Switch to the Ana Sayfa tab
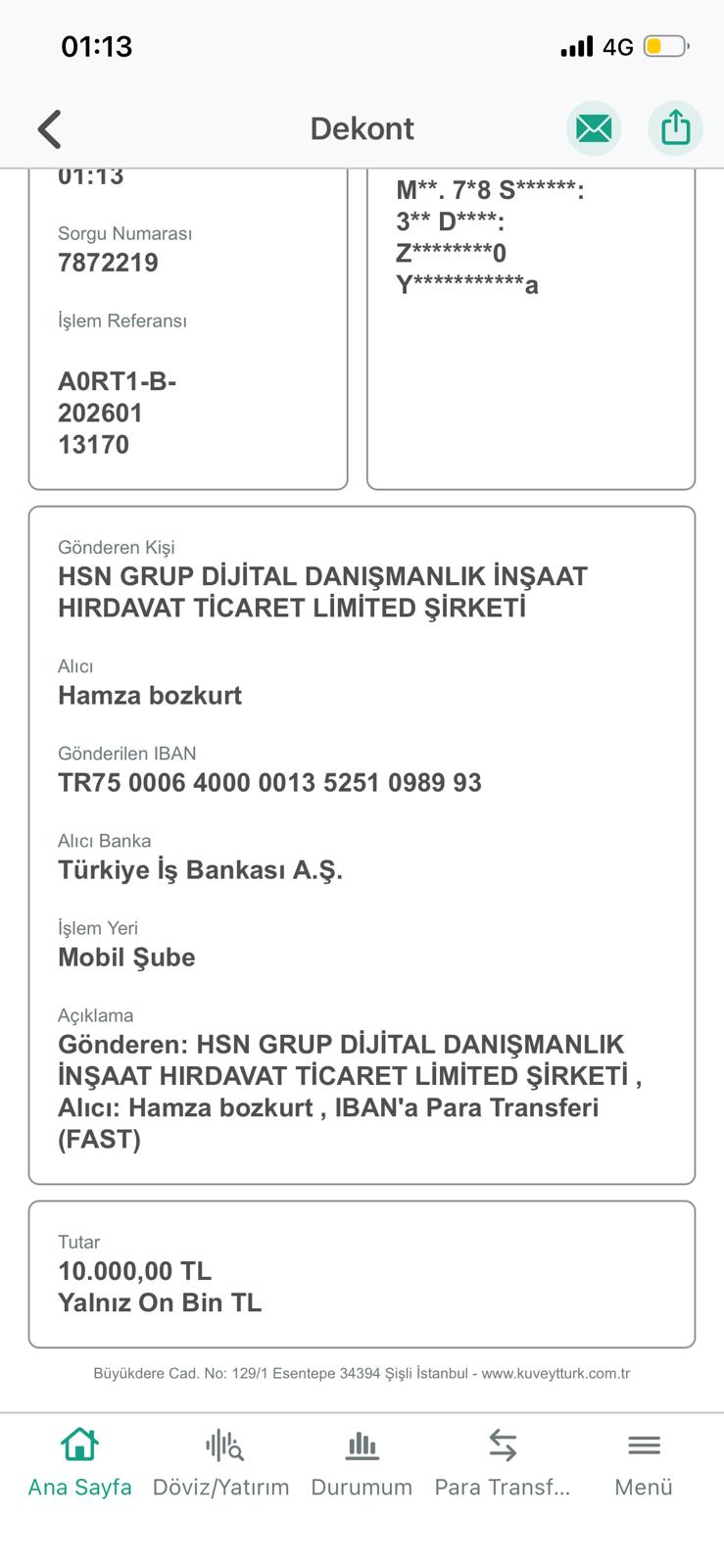This screenshot has width=724, height=1568. (79, 1463)
